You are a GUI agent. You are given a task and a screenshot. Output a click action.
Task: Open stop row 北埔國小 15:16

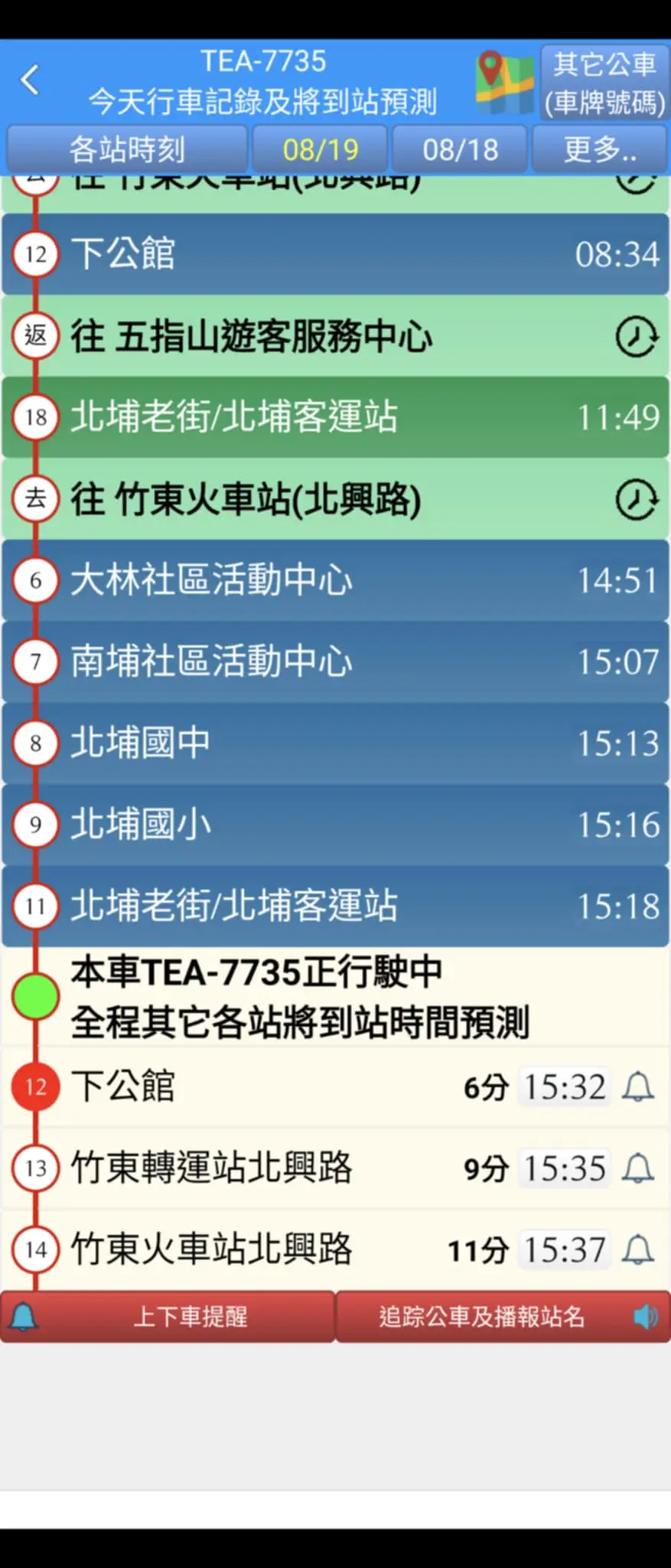[x=335, y=825]
